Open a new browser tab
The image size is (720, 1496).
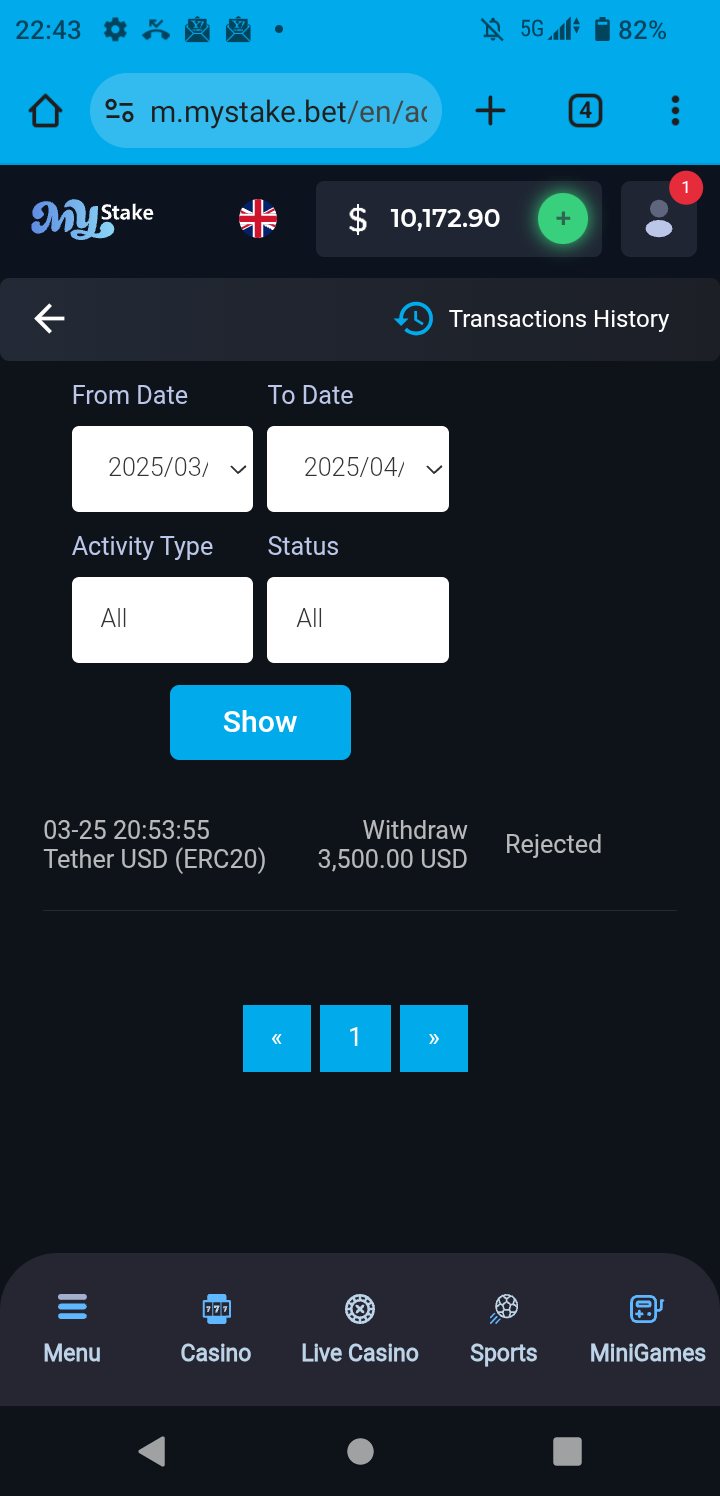click(x=490, y=110)
